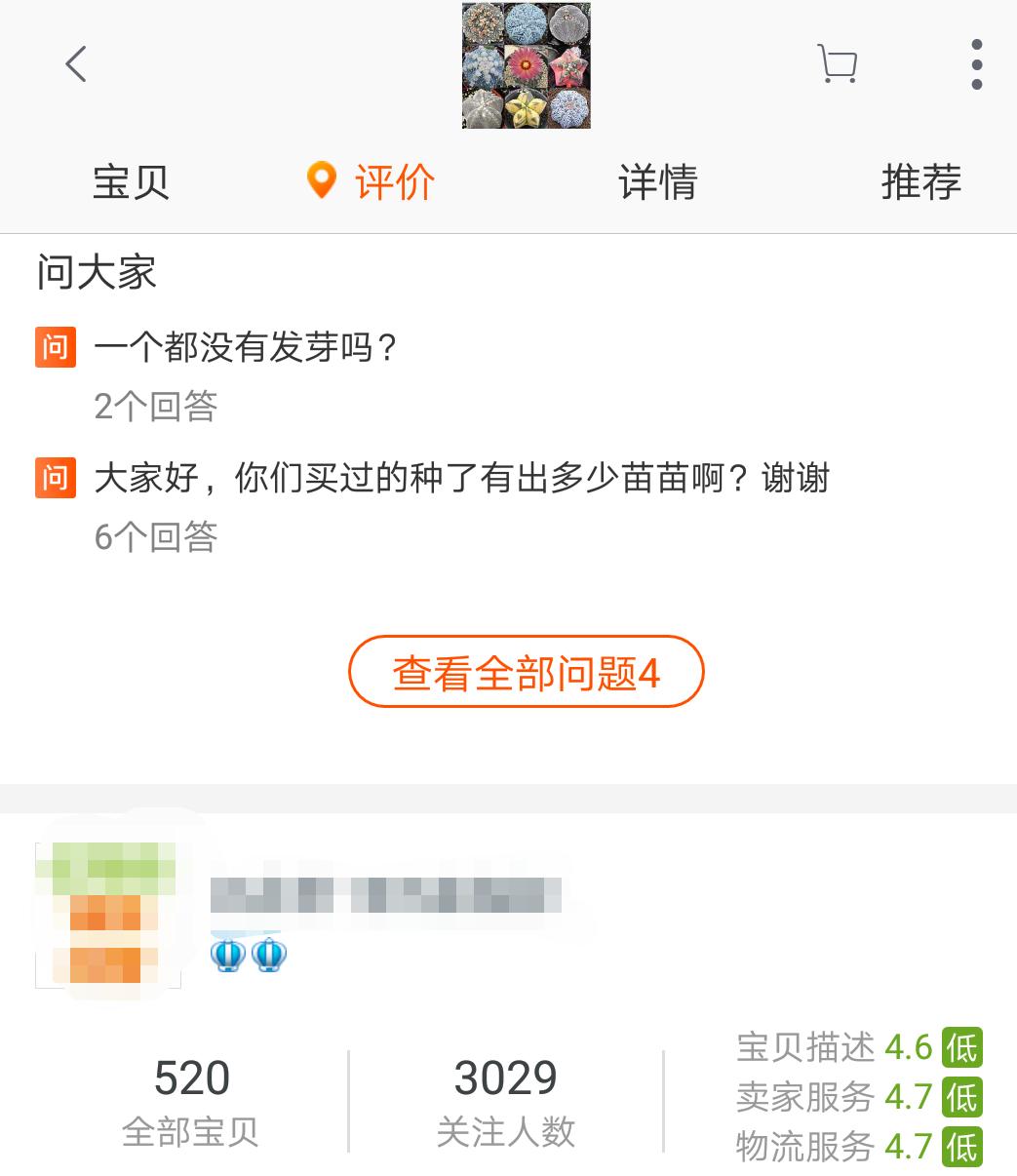The image size is (1017, 1176).
Task: Open the shopping cart icon
Action: 837,63
